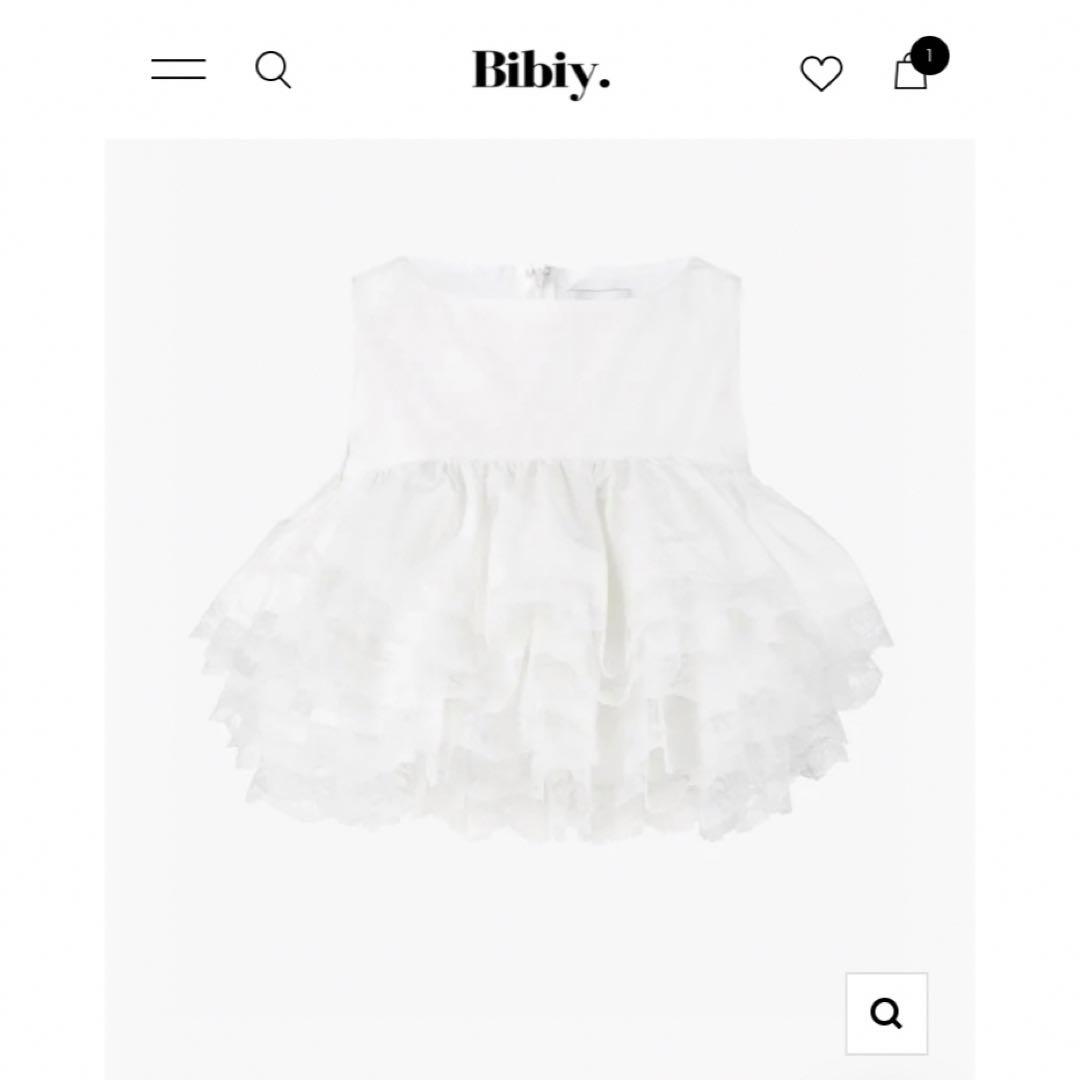Open the wishlist heart icon
1080x1080 pixels.
821,73
